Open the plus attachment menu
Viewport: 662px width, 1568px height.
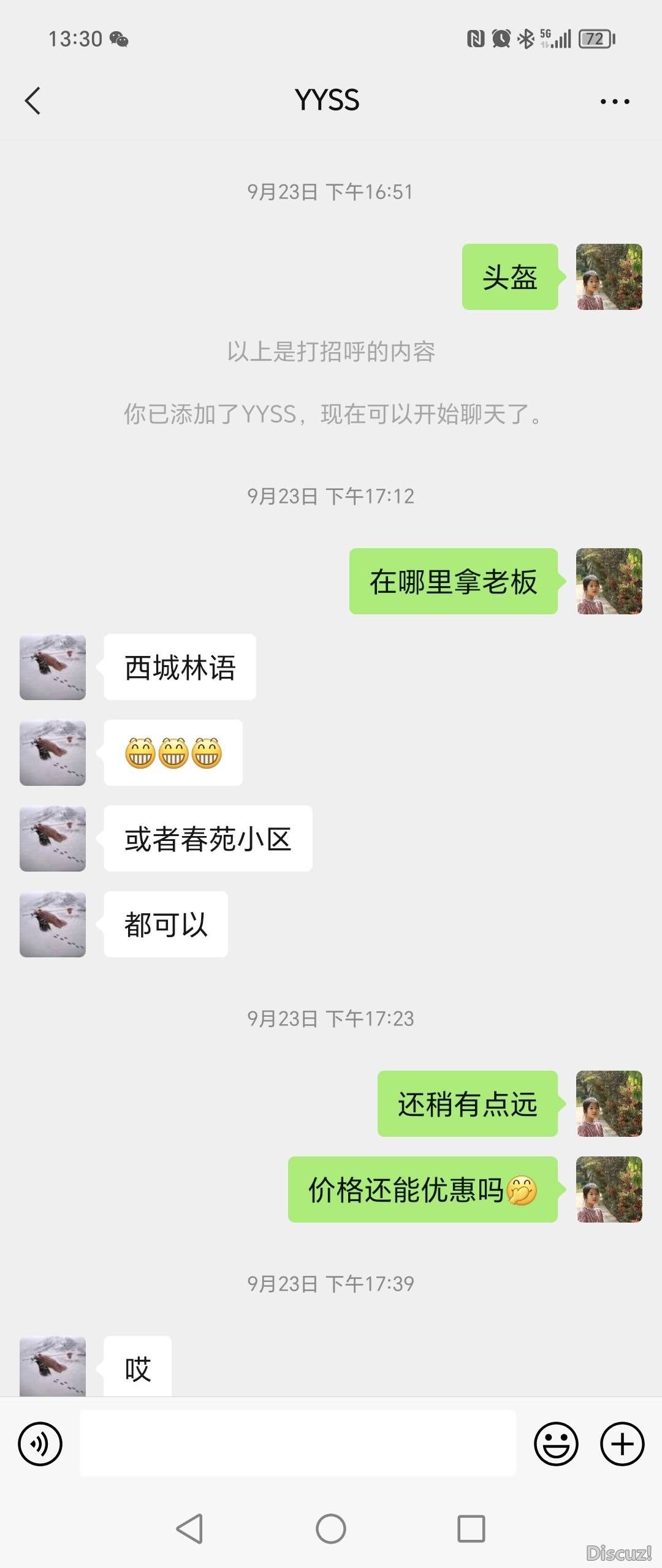pos(622,1444)
